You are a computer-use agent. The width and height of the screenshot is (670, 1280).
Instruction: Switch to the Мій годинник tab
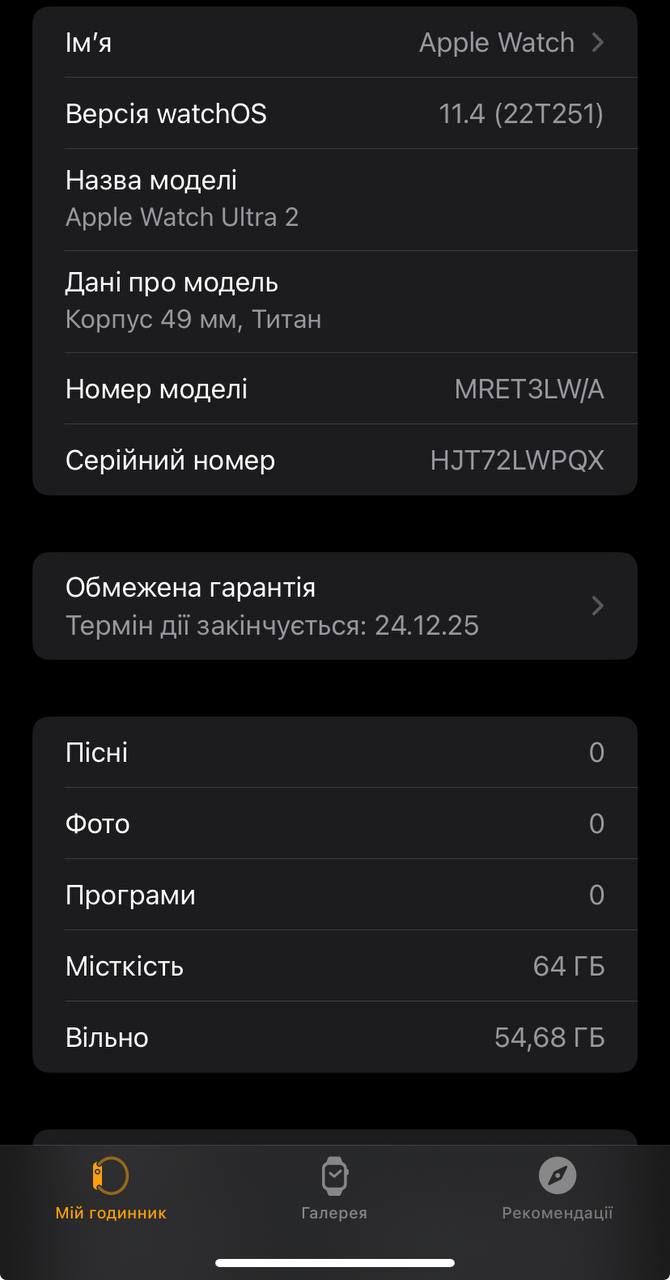click(x=111, y=1190)
